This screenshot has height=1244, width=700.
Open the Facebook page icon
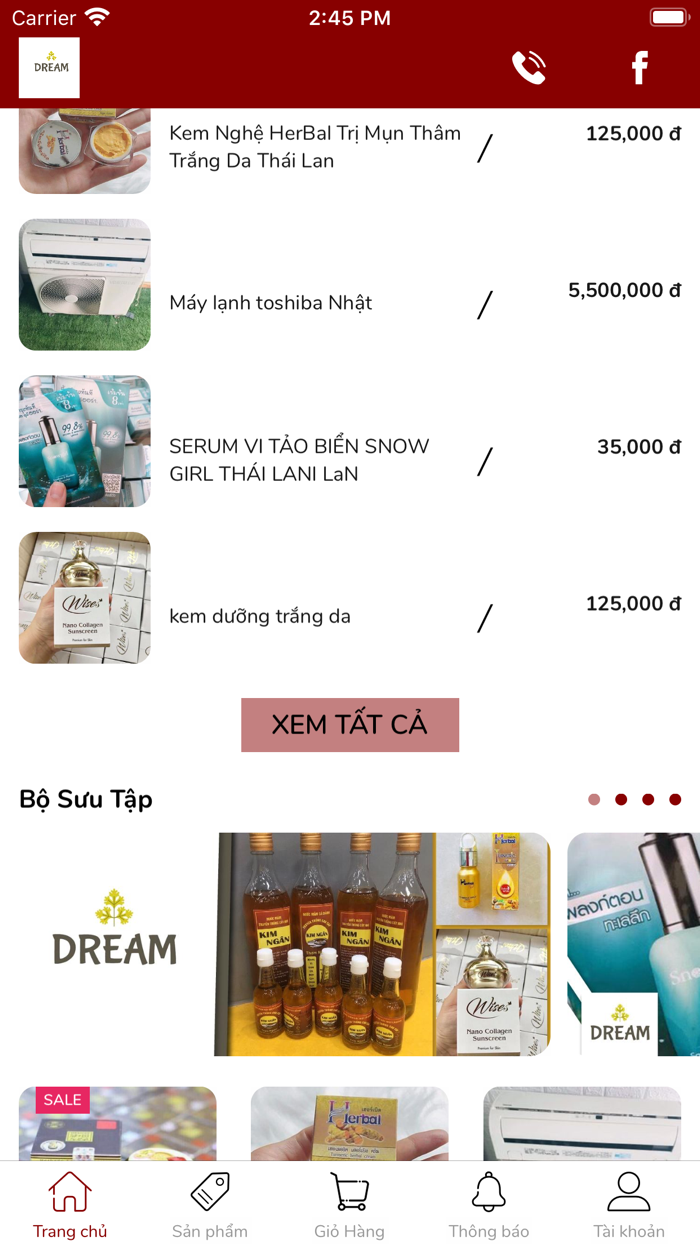(640, 68)
